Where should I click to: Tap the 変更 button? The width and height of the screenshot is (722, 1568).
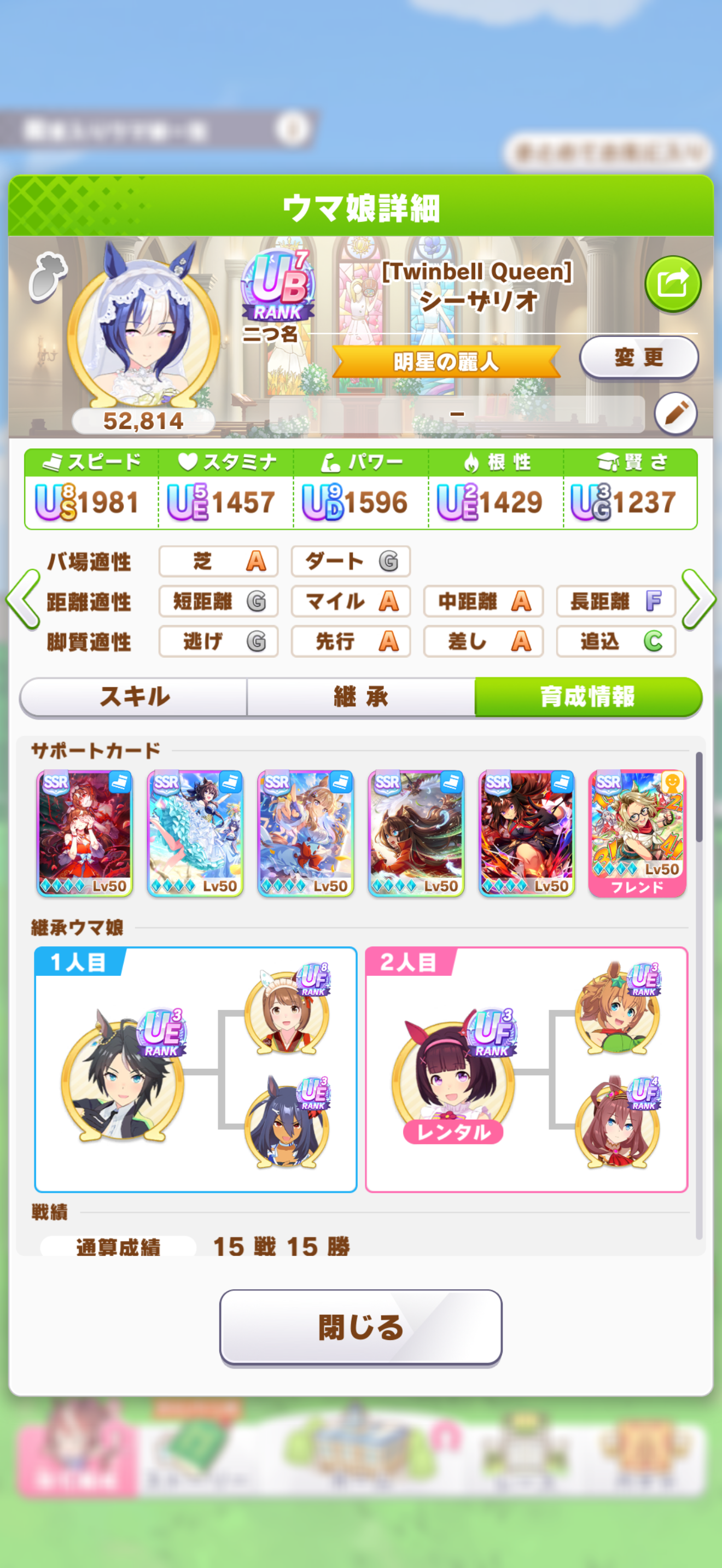click(x=639, y=358)
